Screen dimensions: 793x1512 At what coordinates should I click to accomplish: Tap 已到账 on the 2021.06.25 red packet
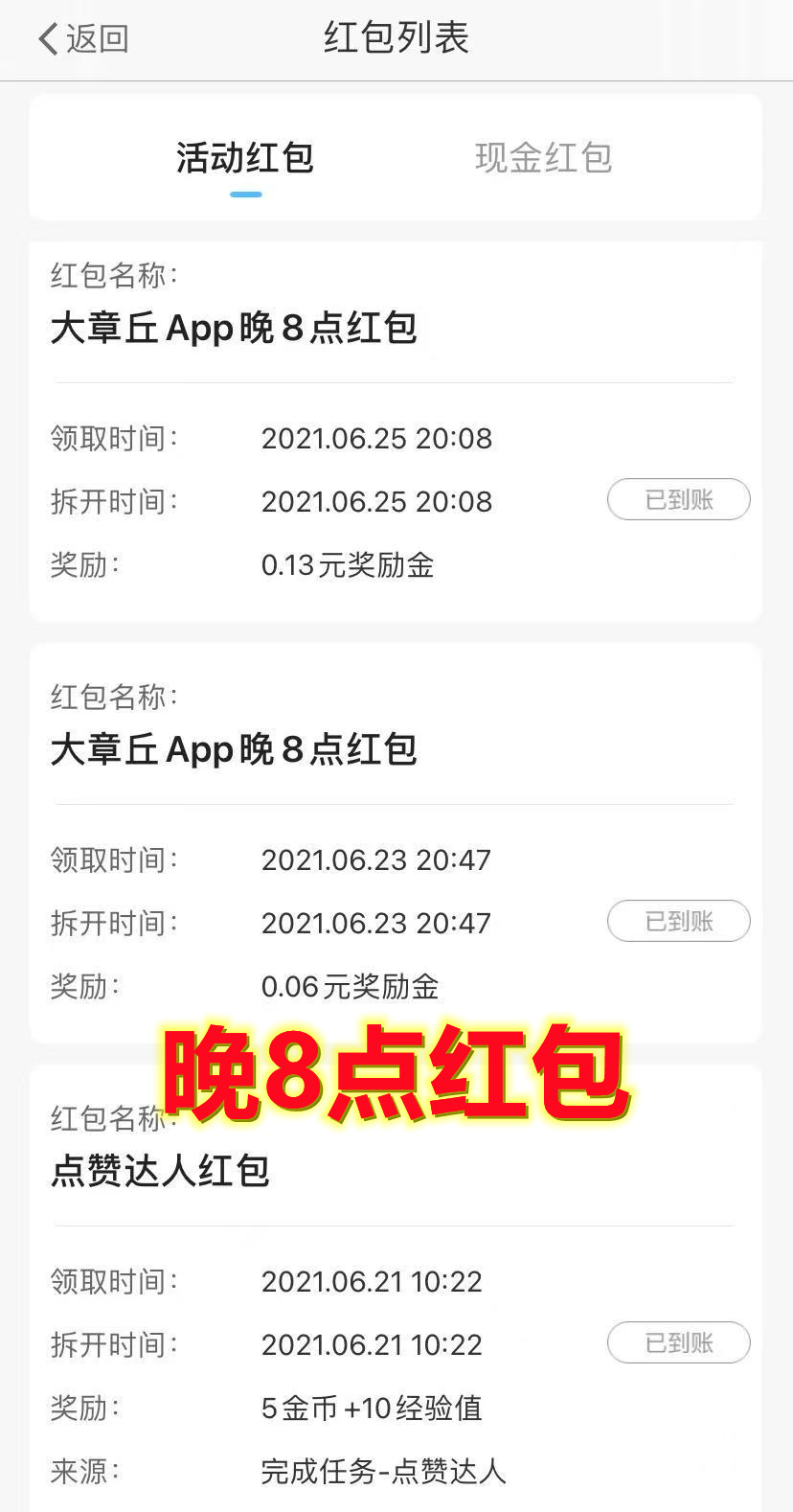click(x=678, y=499)
